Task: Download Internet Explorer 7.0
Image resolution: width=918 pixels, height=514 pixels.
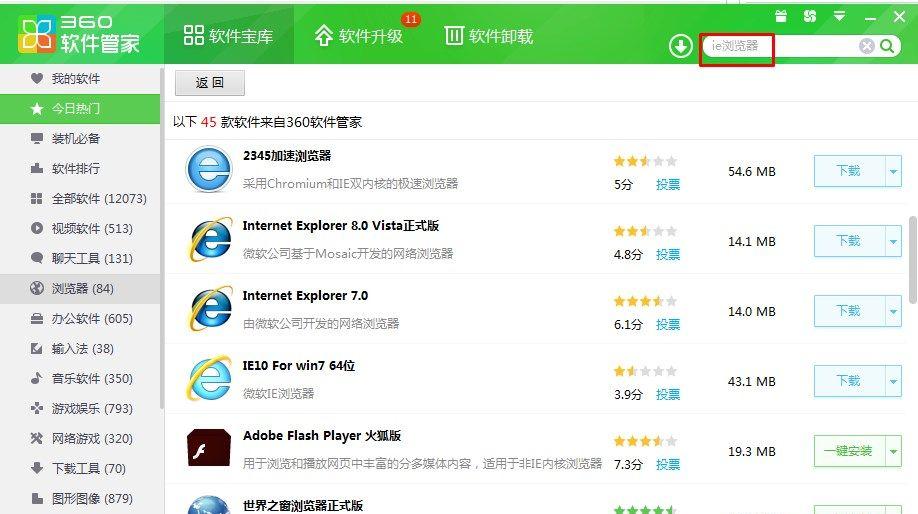Action: 848,311
